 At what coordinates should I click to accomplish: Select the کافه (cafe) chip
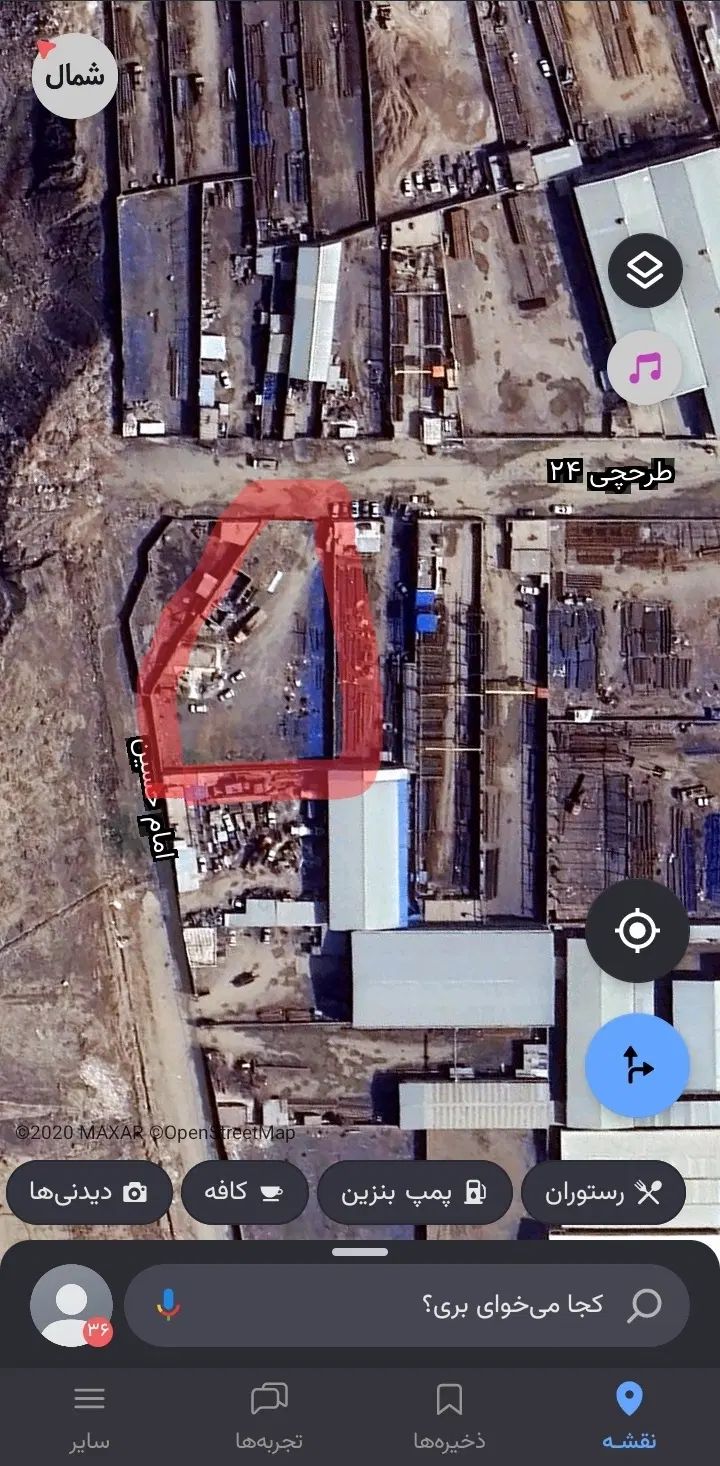pos(244,1193)
